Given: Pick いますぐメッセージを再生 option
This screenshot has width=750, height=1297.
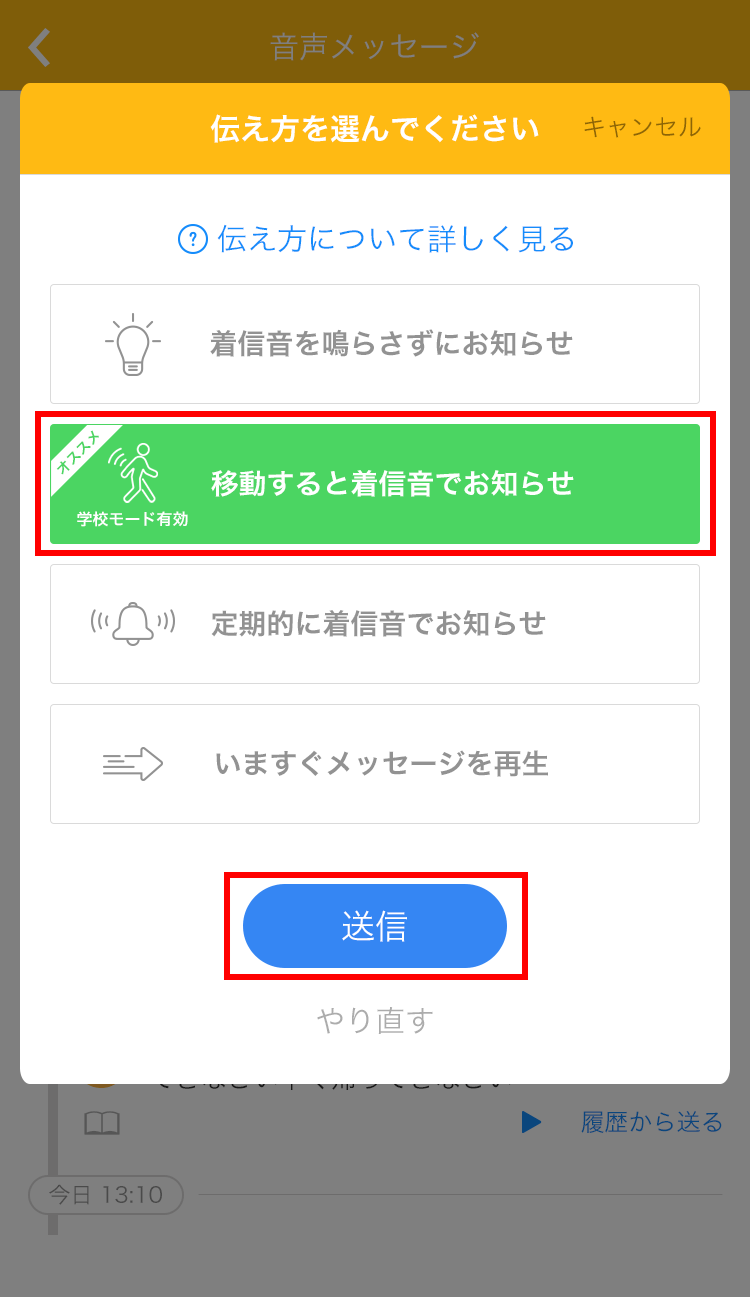Looking at the screenshot, I should tap(375, 764).
